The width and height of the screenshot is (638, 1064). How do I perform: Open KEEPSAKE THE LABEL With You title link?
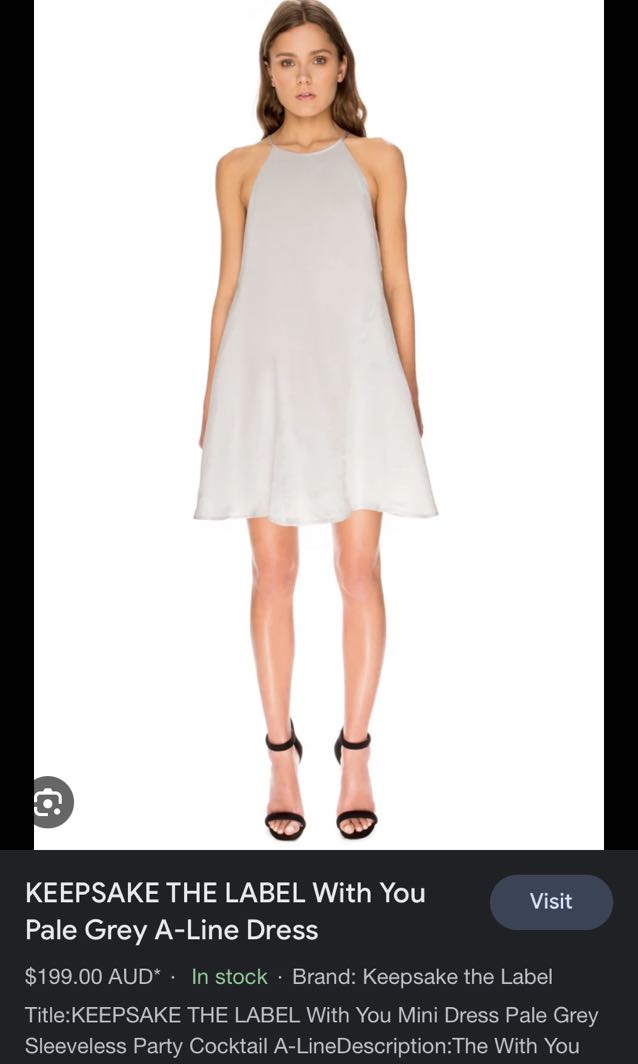point(225,911)
